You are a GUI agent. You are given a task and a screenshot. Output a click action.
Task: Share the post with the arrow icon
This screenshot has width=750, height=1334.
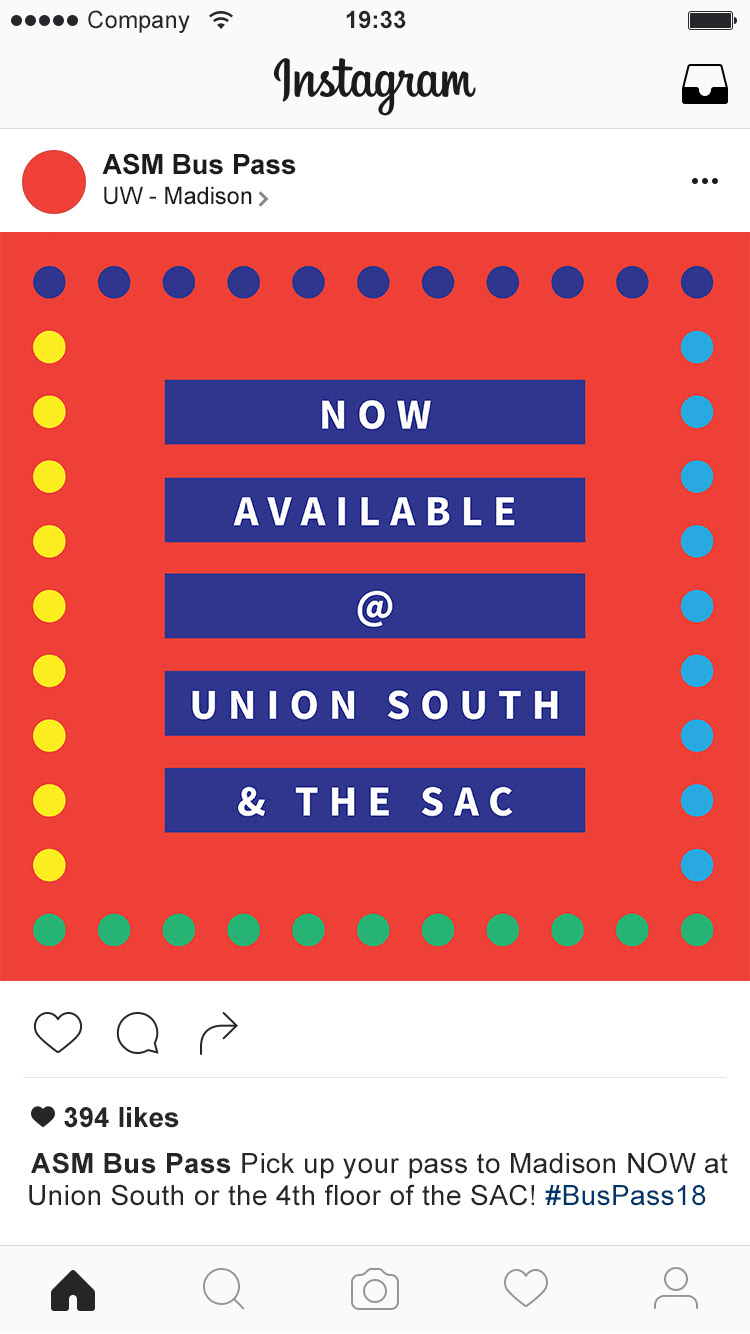tap(219, 1033)
